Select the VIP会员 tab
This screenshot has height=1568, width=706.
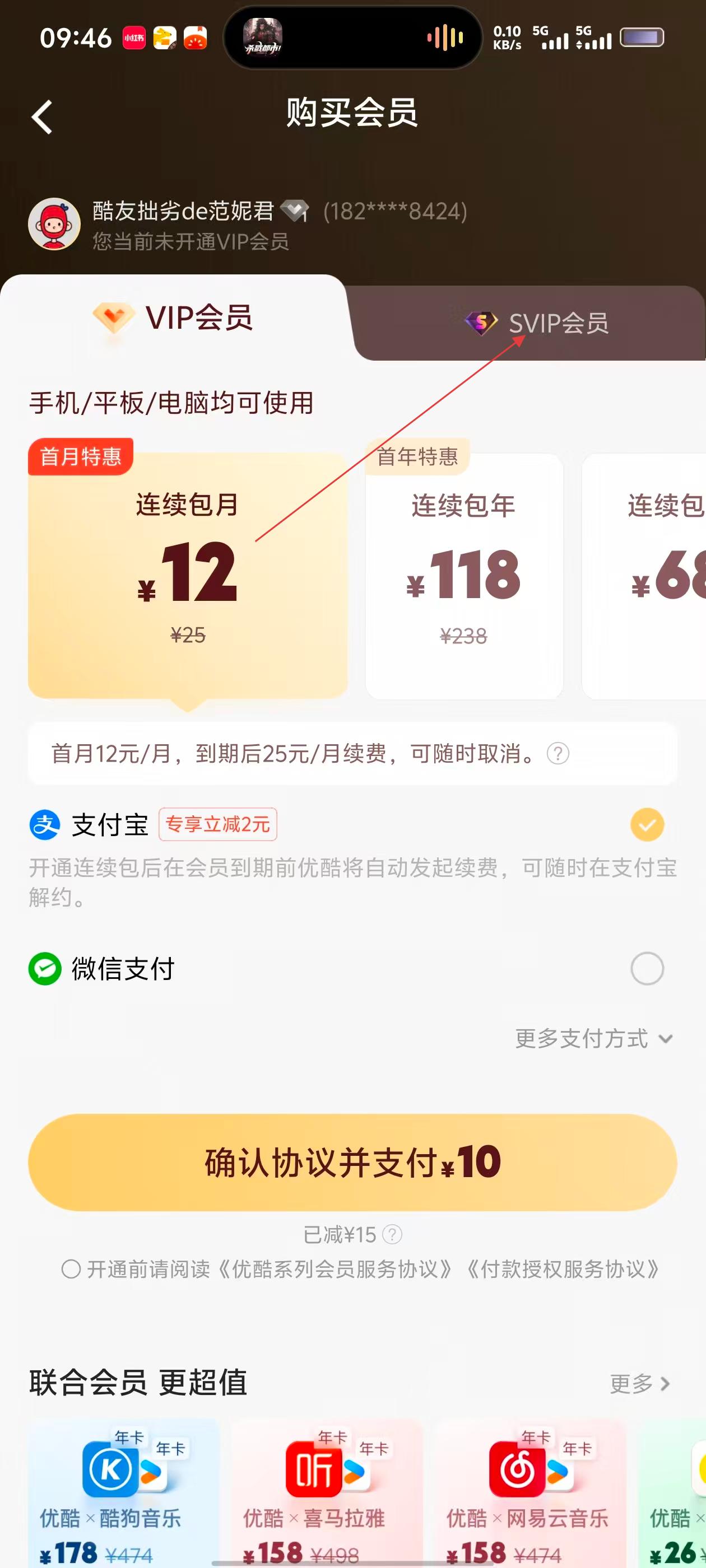tap(174, 318)
